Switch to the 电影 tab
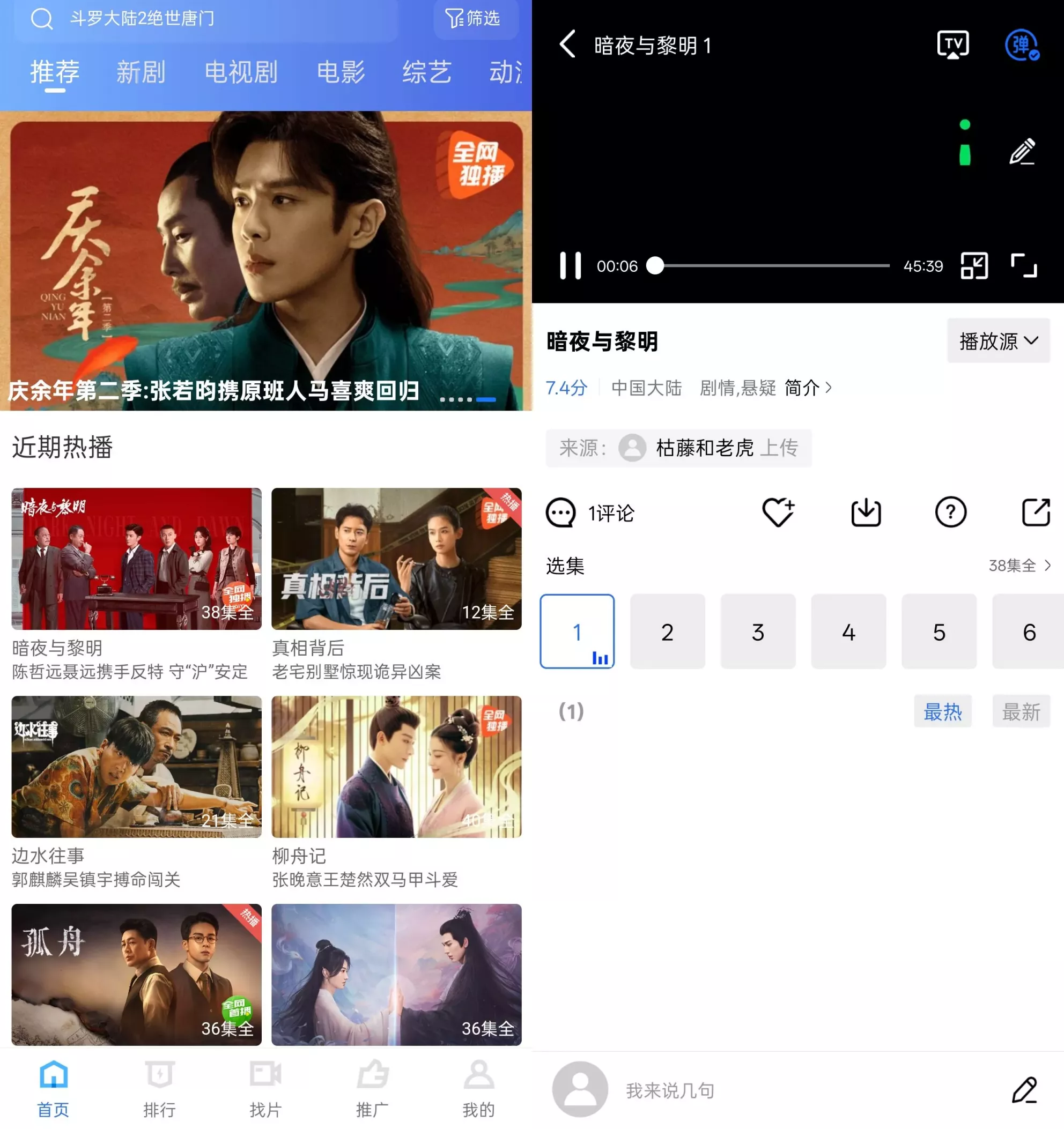 [x=341, y=72]
